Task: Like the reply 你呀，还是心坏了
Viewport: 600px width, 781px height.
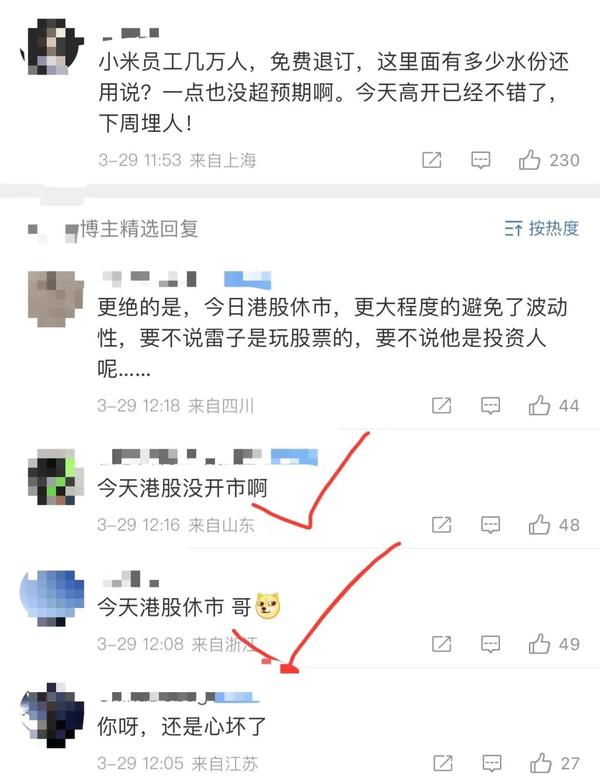Action: [x=540, y=763]
